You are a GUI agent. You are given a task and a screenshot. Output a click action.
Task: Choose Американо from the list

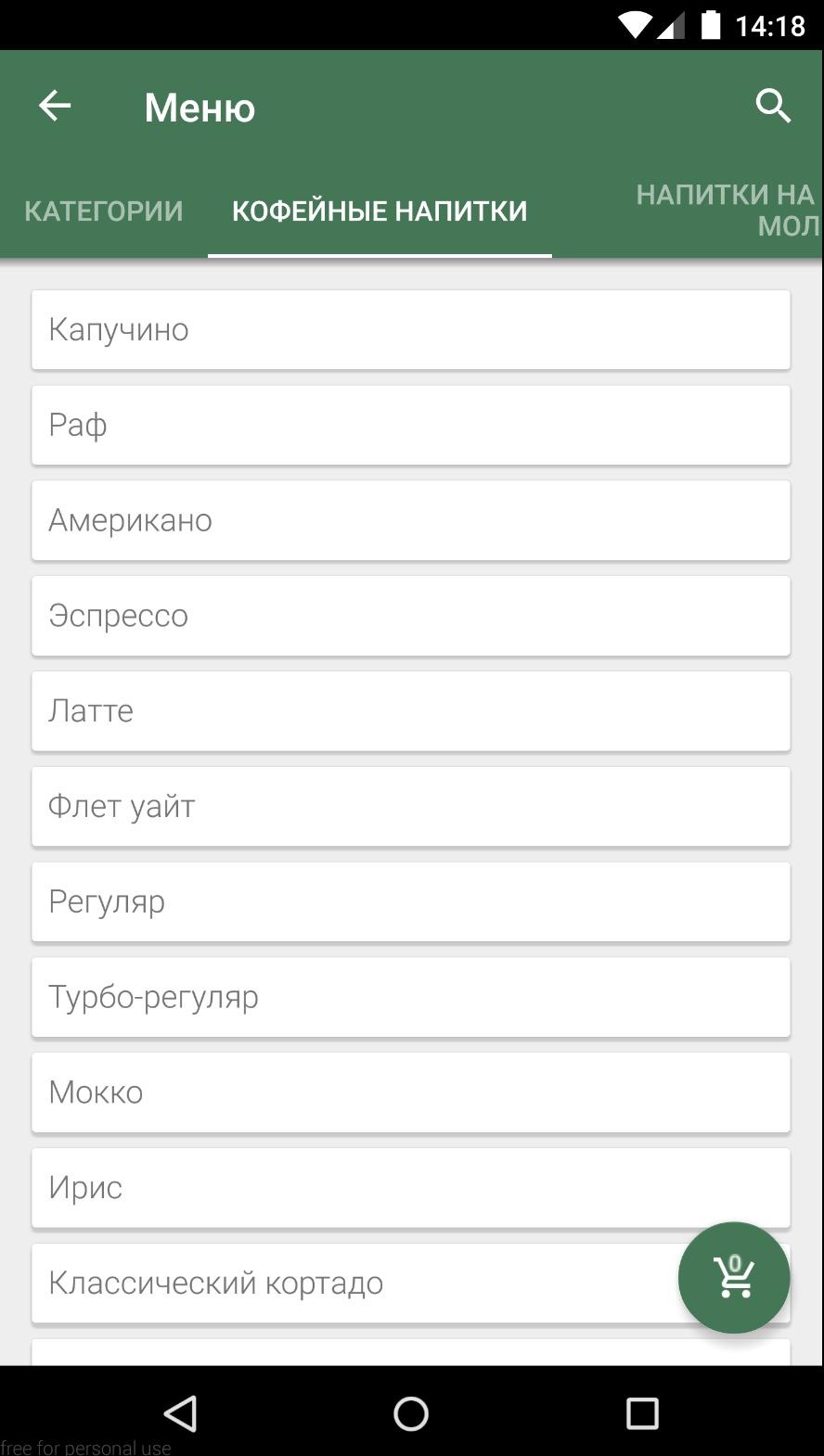coord(411,520)
